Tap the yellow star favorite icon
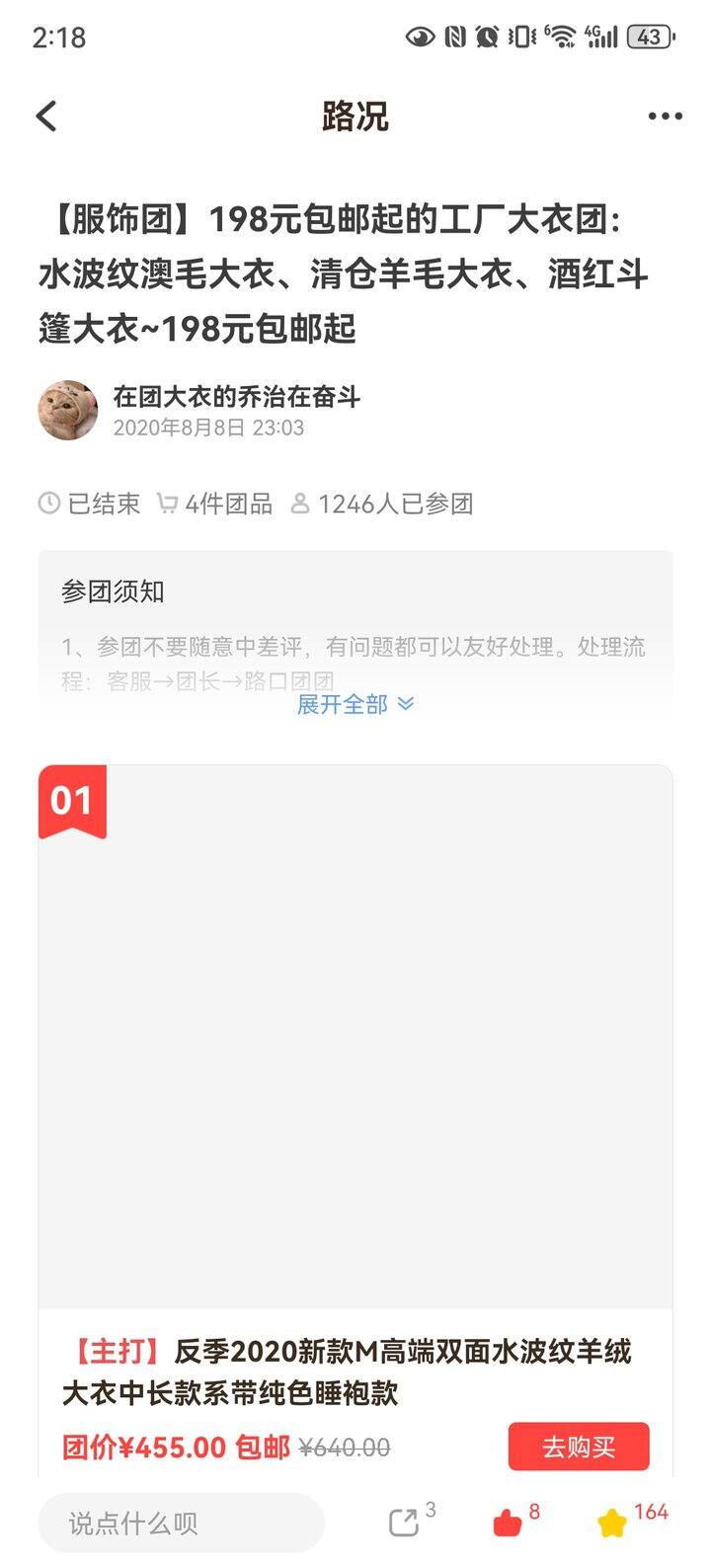Image resolution: width=711 pixels, height=1568 pixels. 612,1522
